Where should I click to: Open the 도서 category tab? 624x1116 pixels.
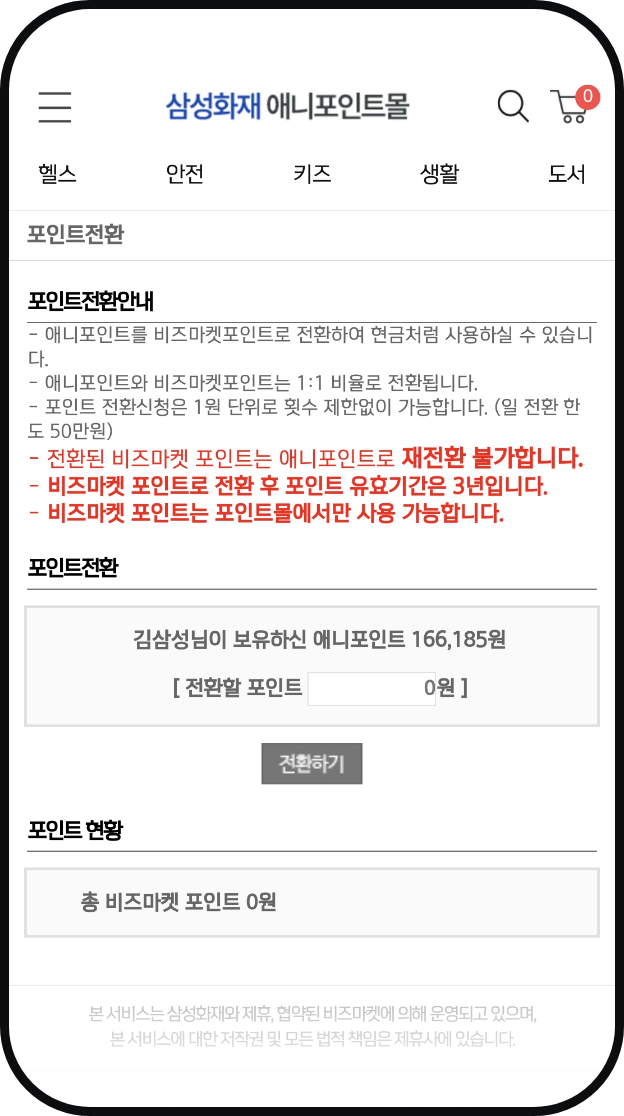(566, 174)
